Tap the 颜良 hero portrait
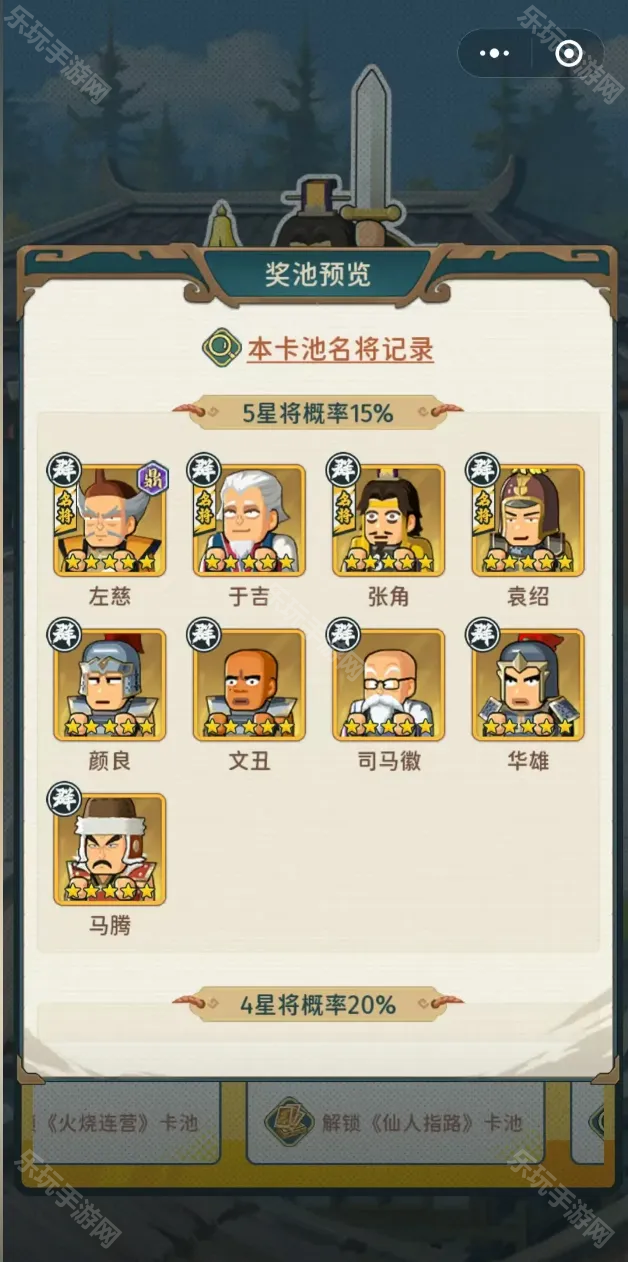 [x=110, y=685]
